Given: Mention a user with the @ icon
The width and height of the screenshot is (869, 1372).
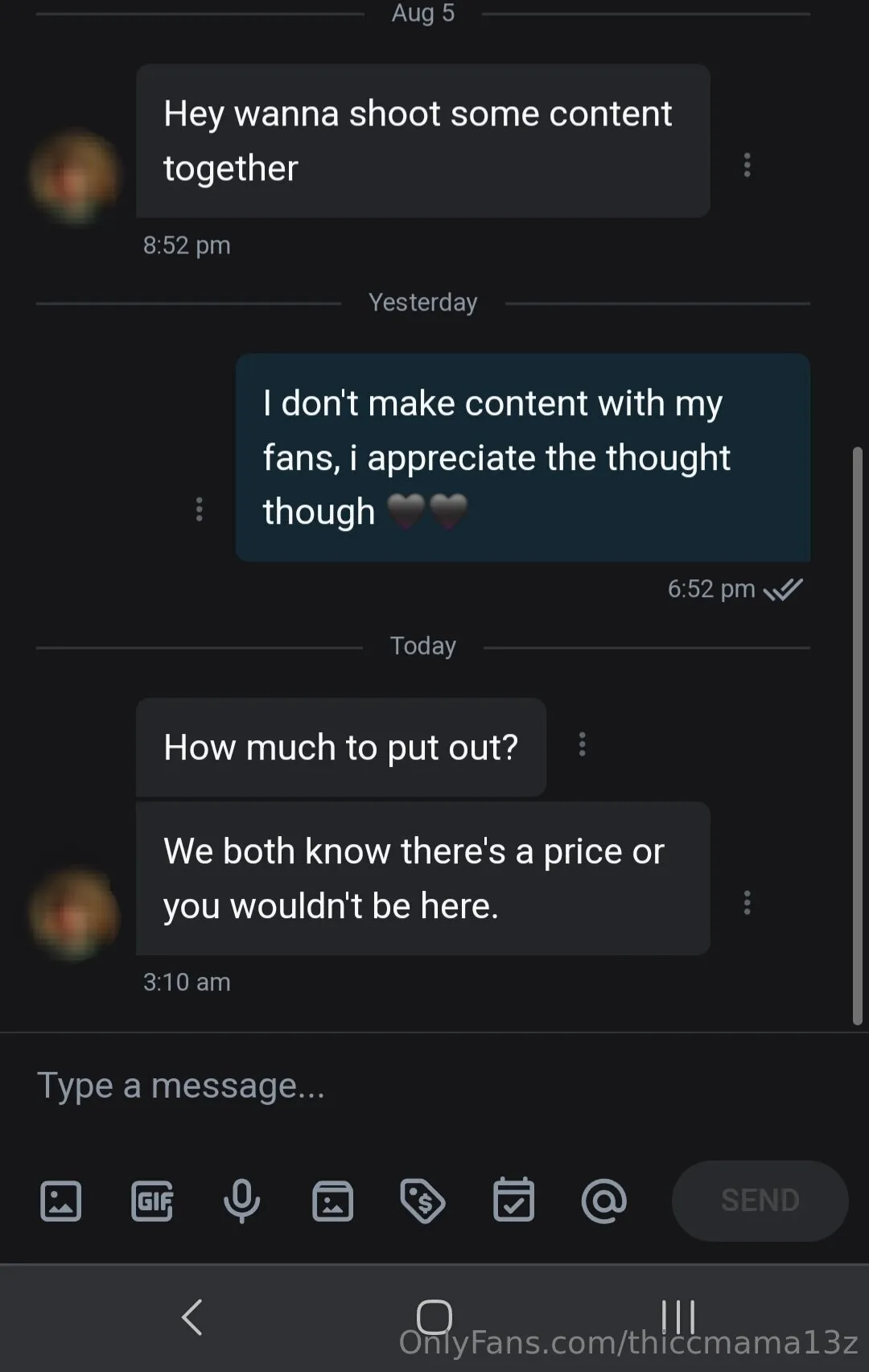Looking at the screenshot, I should tap(603, 1201).
